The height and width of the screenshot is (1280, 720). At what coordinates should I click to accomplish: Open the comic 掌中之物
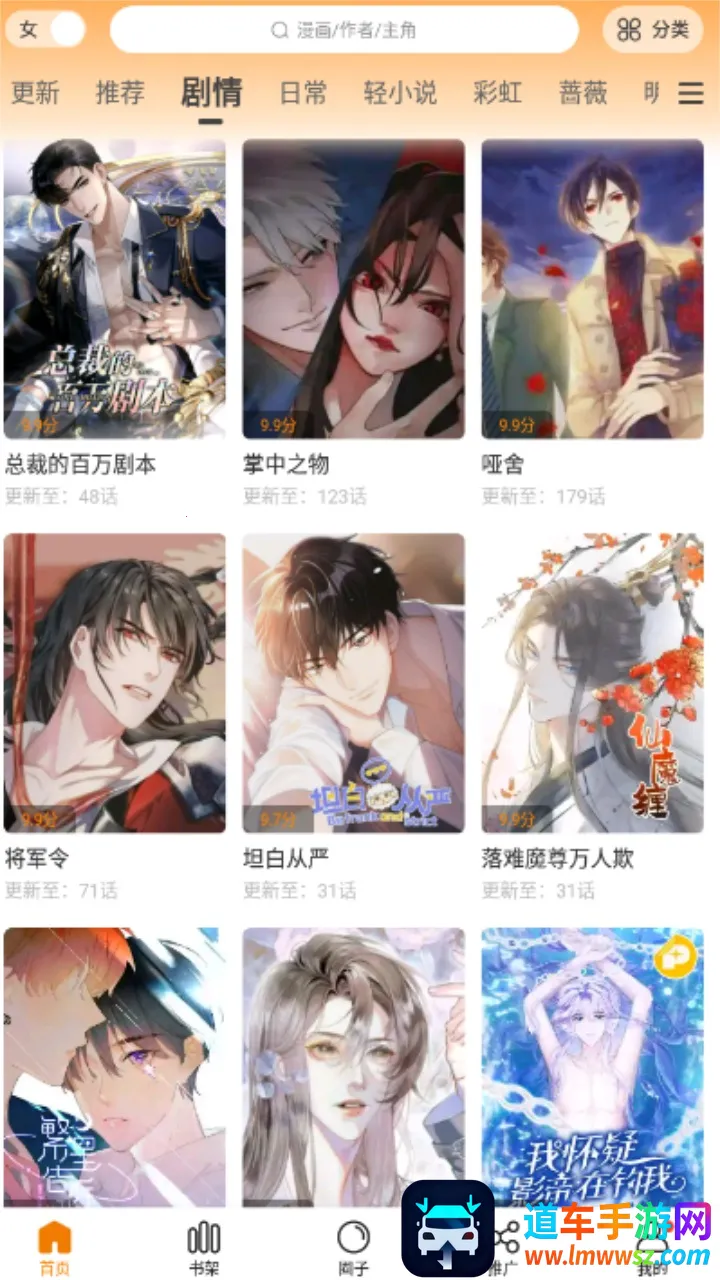click(353, 290)
